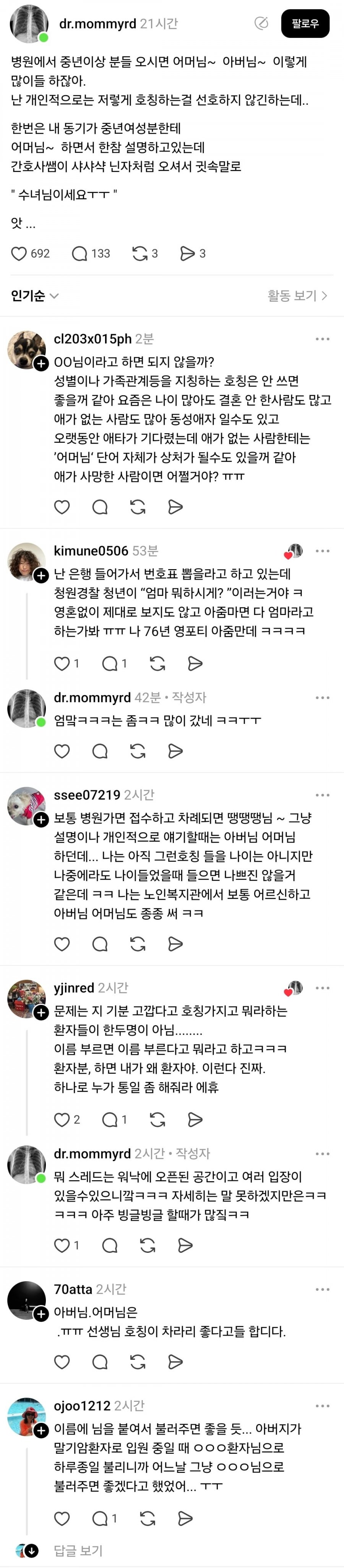Screen dimensions: 344x1568
Task: Share the main post via send icon
Action: click(188, 253)
